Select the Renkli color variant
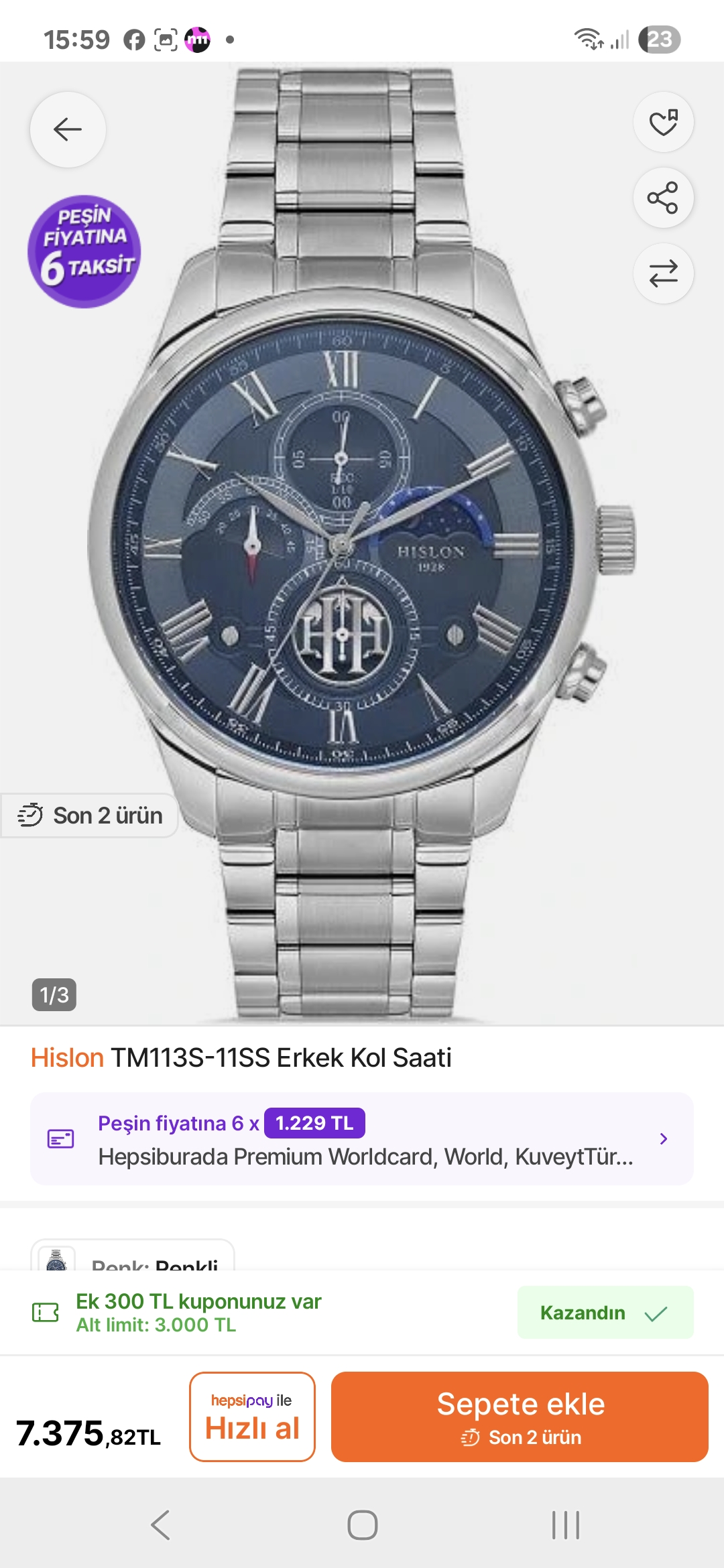This screenshot has width=724, height=1568. (133, 1258)
